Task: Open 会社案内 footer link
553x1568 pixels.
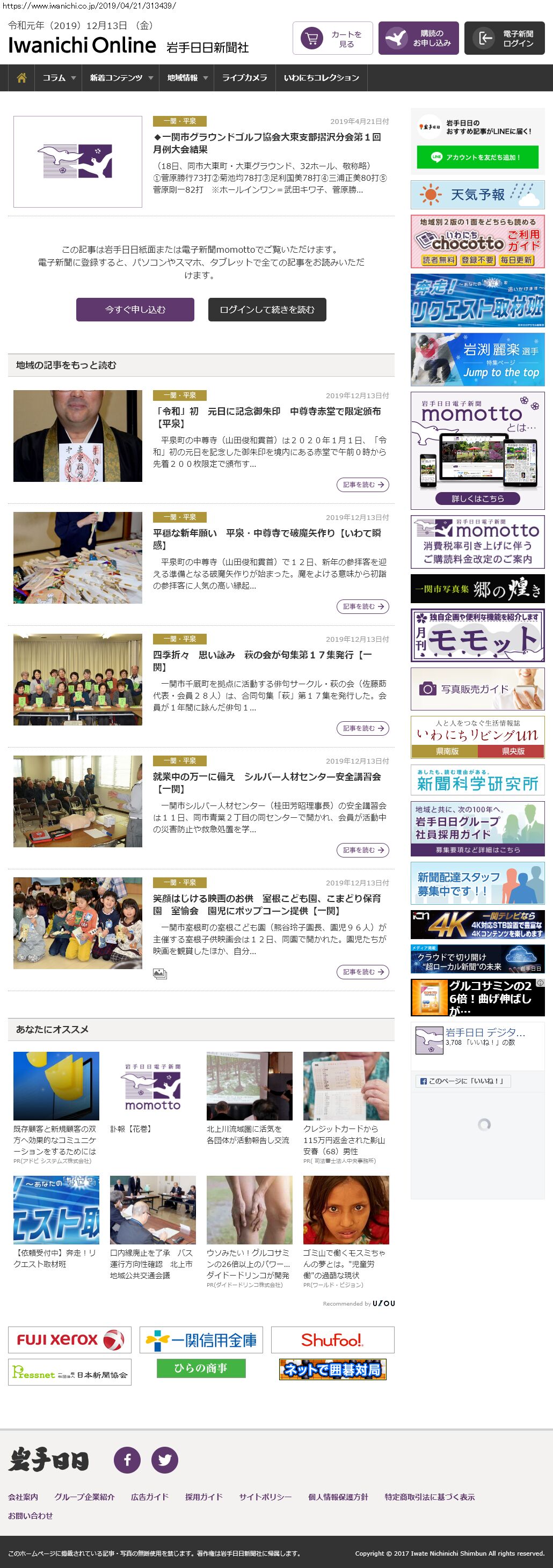Action: [x=23, y=1497]
